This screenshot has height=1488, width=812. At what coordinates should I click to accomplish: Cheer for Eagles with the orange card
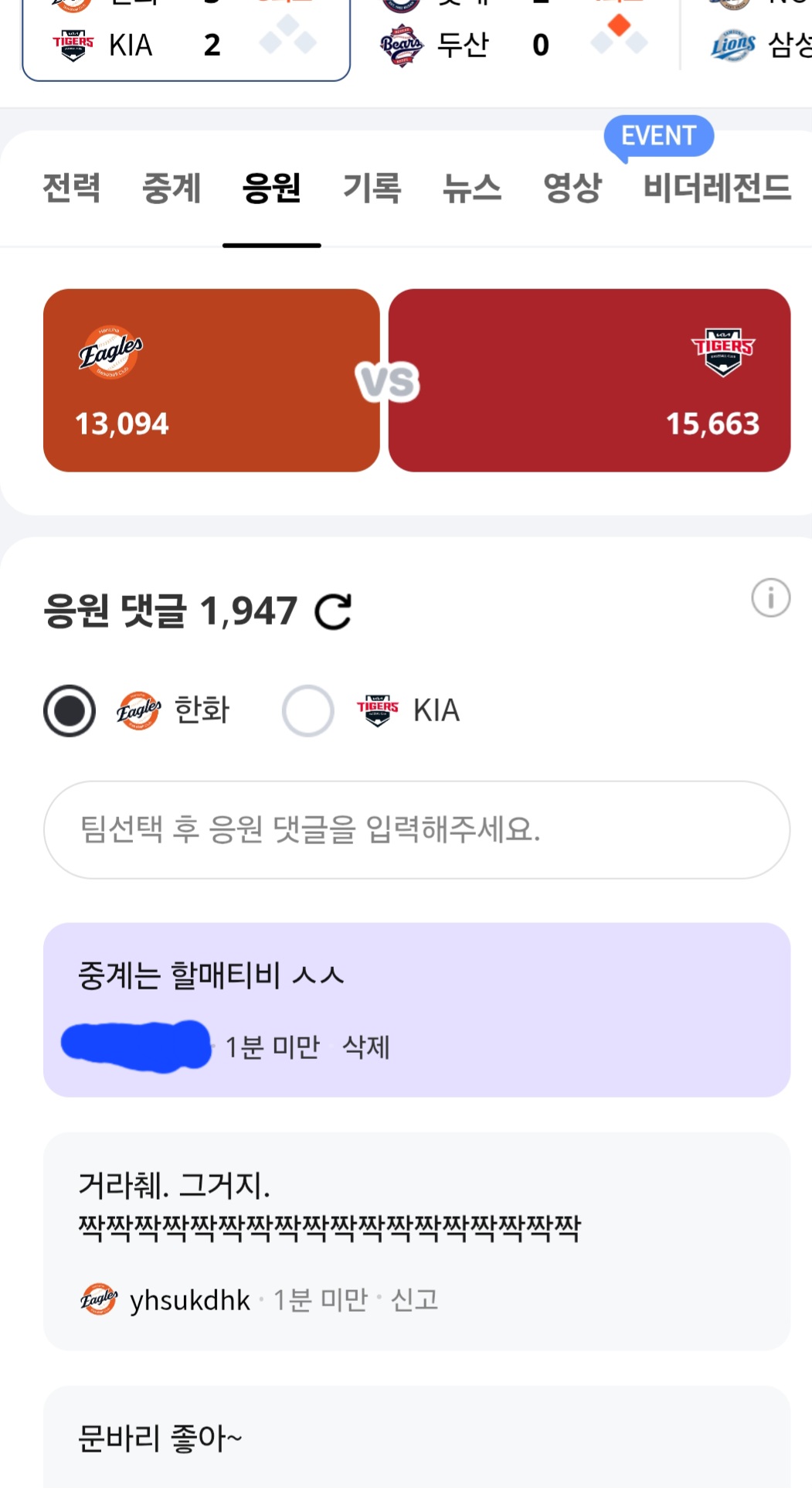click(211, 380)
